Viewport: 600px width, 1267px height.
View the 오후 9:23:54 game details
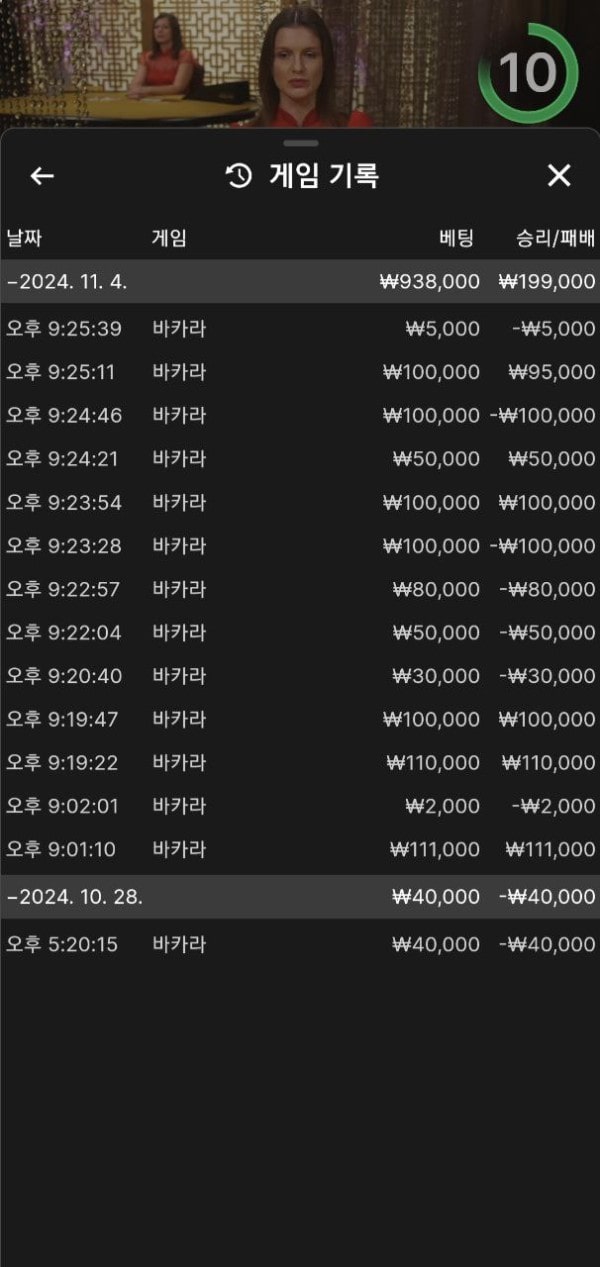pos(300,502)
